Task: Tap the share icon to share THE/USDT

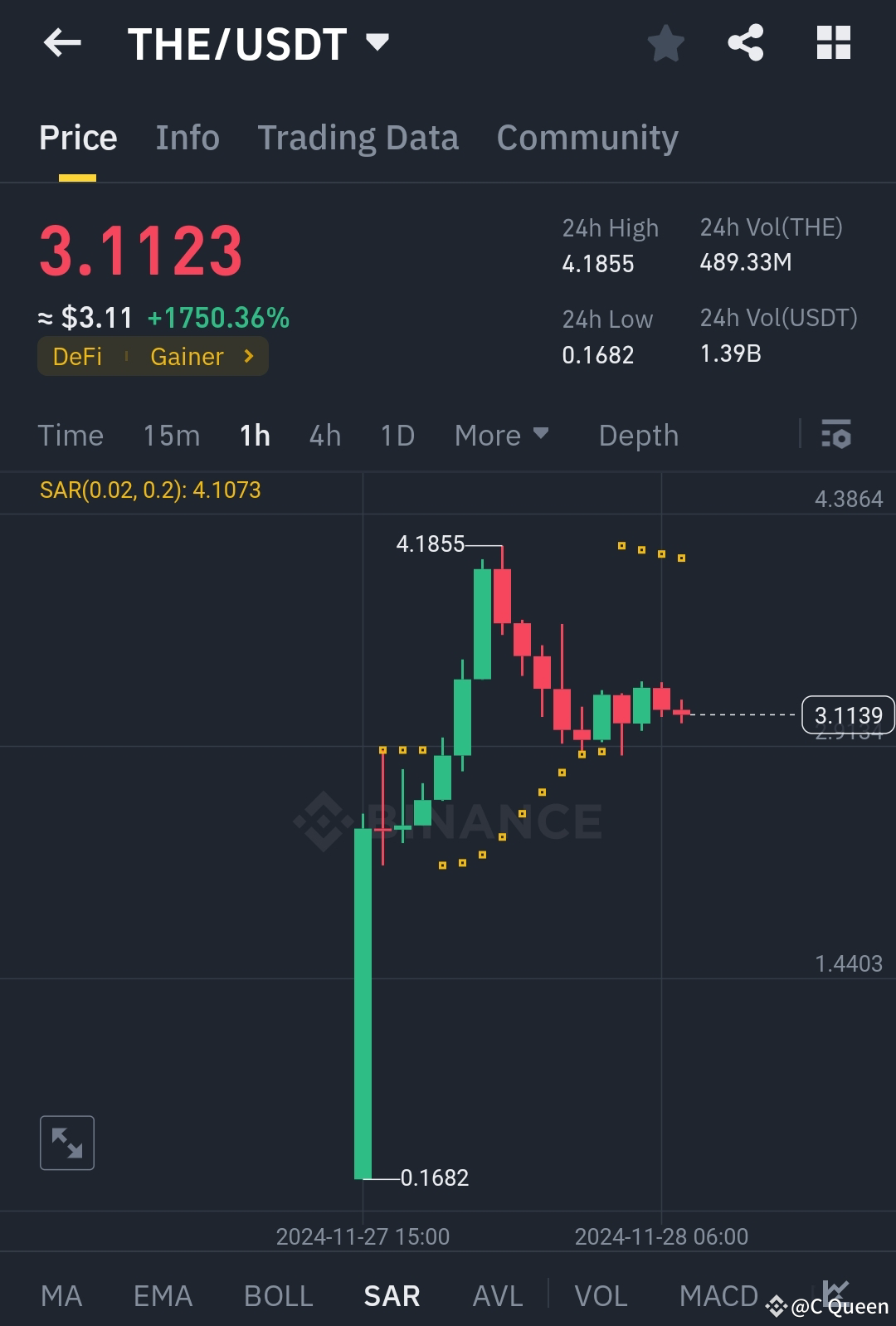Action: pos(745,43)
